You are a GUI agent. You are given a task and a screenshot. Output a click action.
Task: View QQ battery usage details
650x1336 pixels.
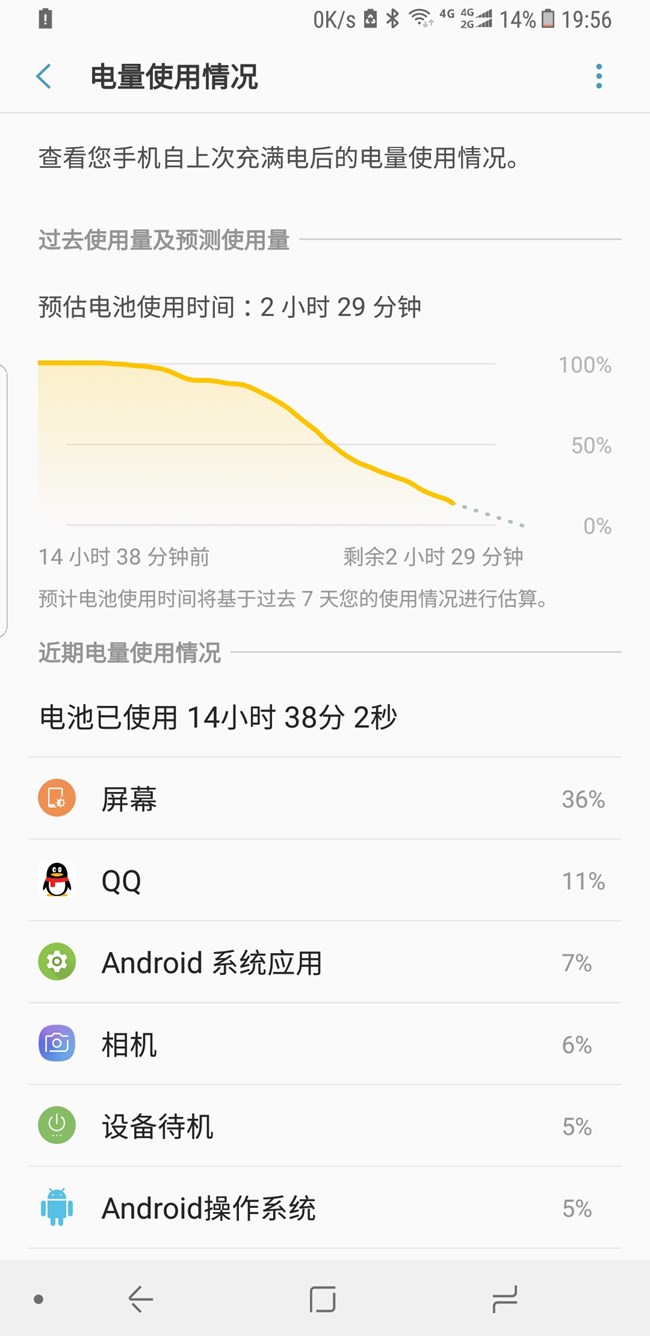(325, 881)
